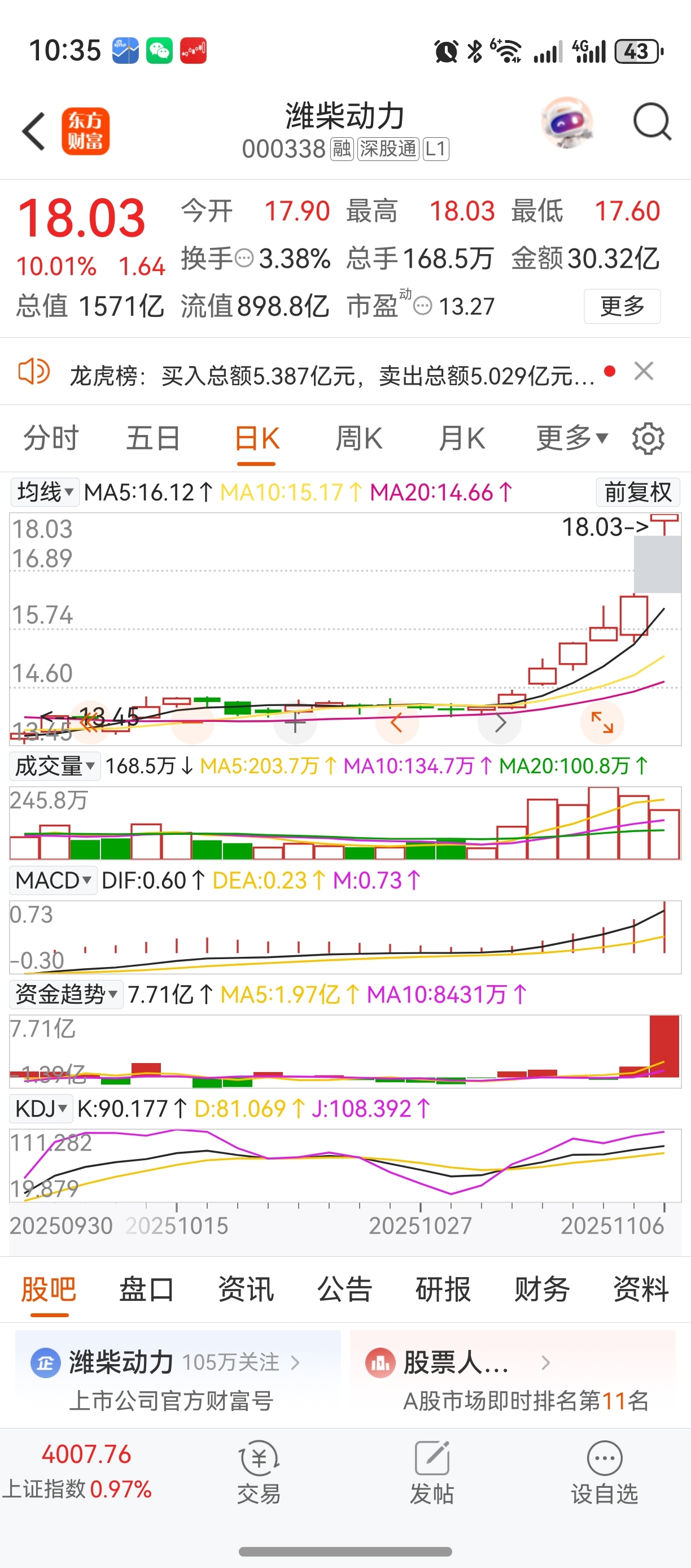Show 更多 stock quote details
This screenshot has height=1568, width=691.
(622, 306)
